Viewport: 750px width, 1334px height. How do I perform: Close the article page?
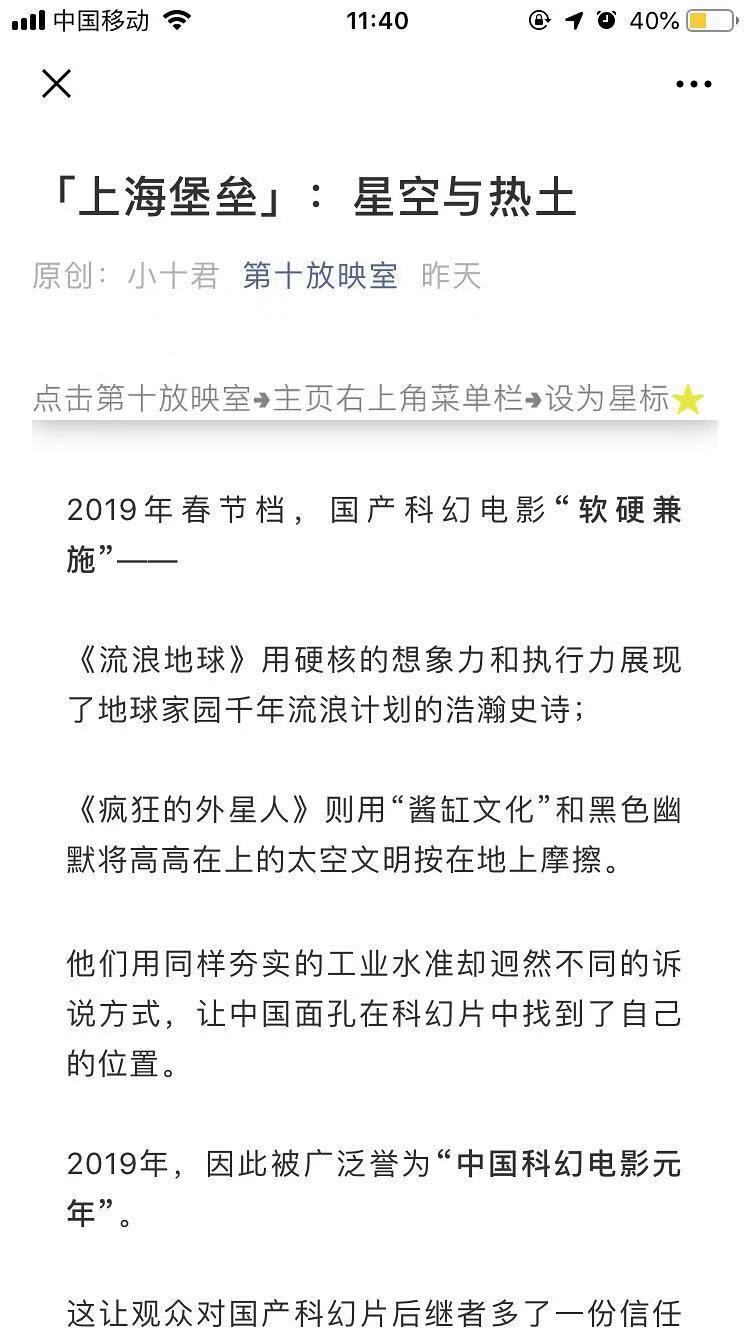(57, 85)
